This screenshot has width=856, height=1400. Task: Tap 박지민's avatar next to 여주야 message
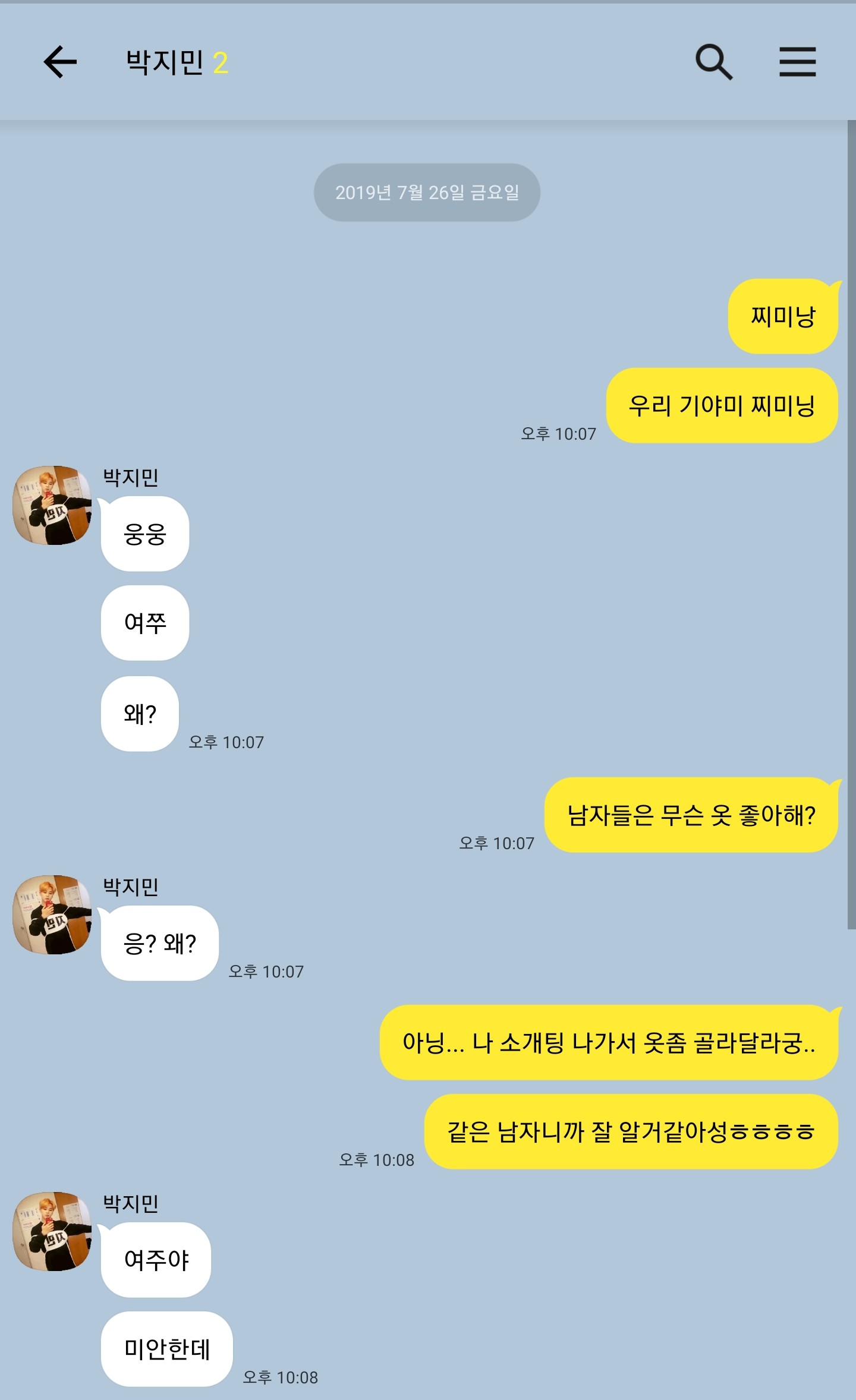point(52,1231)
